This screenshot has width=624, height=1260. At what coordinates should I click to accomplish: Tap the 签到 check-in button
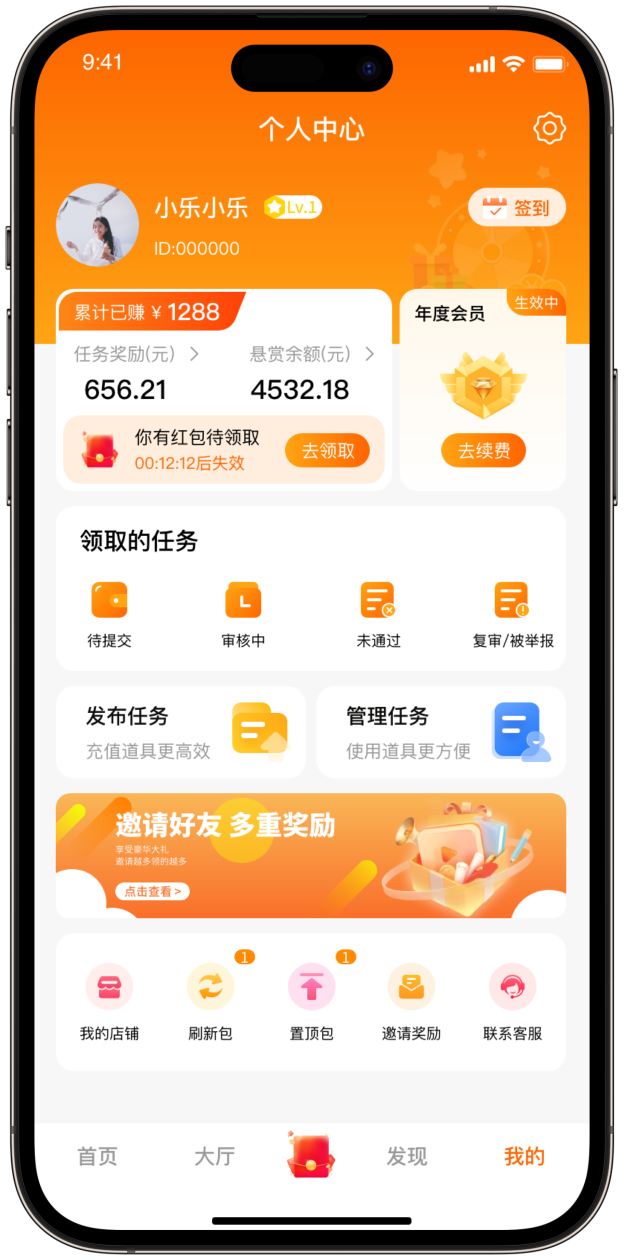(x=517, y=208)
